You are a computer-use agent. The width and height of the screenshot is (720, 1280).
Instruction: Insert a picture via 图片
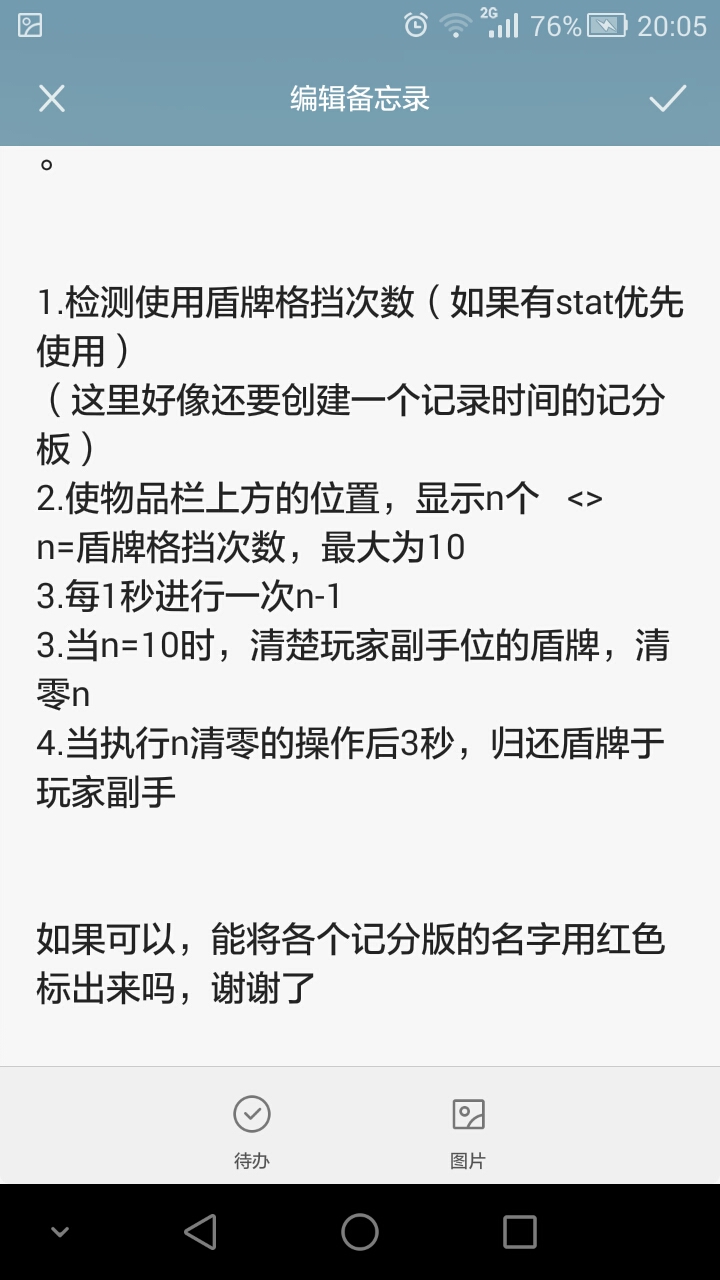[468, 1130]
